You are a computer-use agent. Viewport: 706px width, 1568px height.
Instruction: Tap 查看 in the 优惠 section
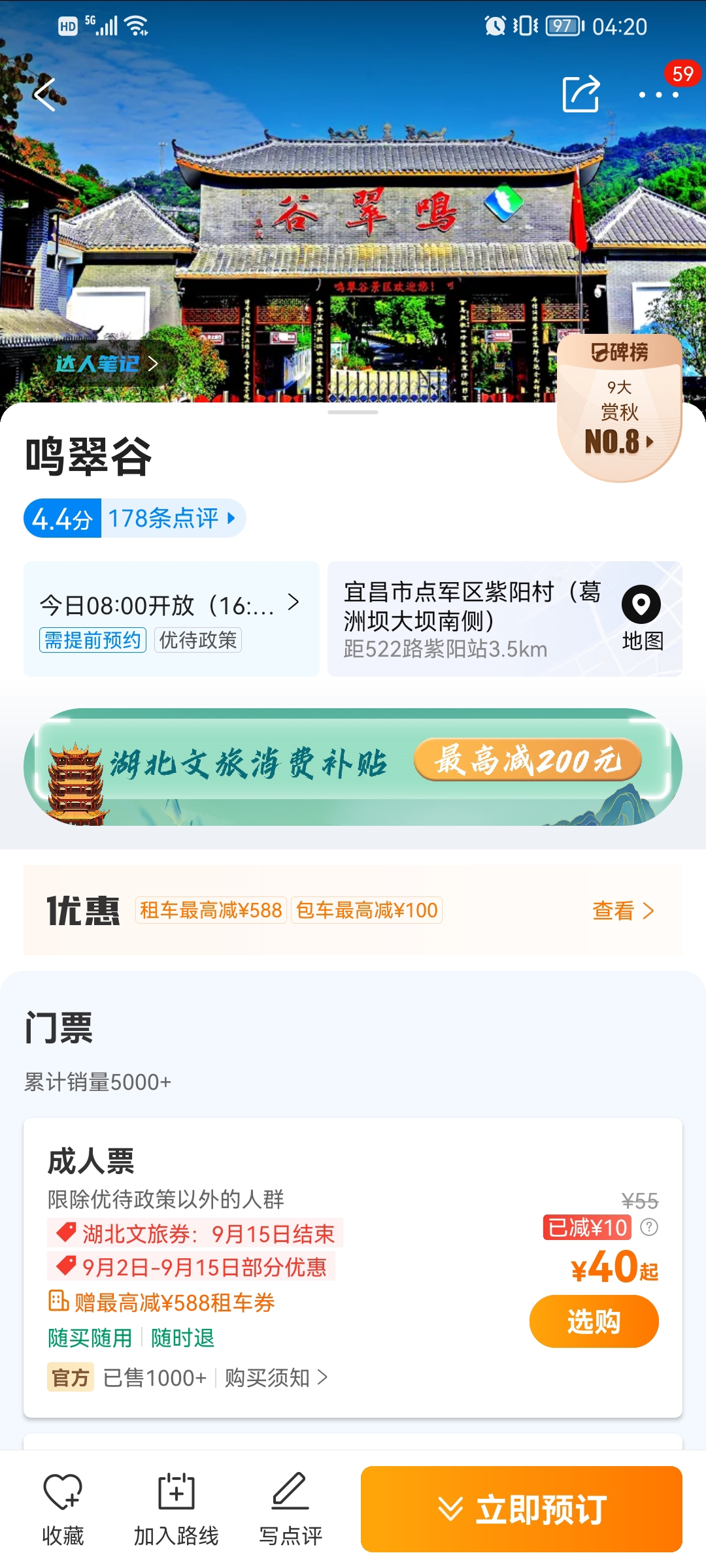[x=623, y=911]
